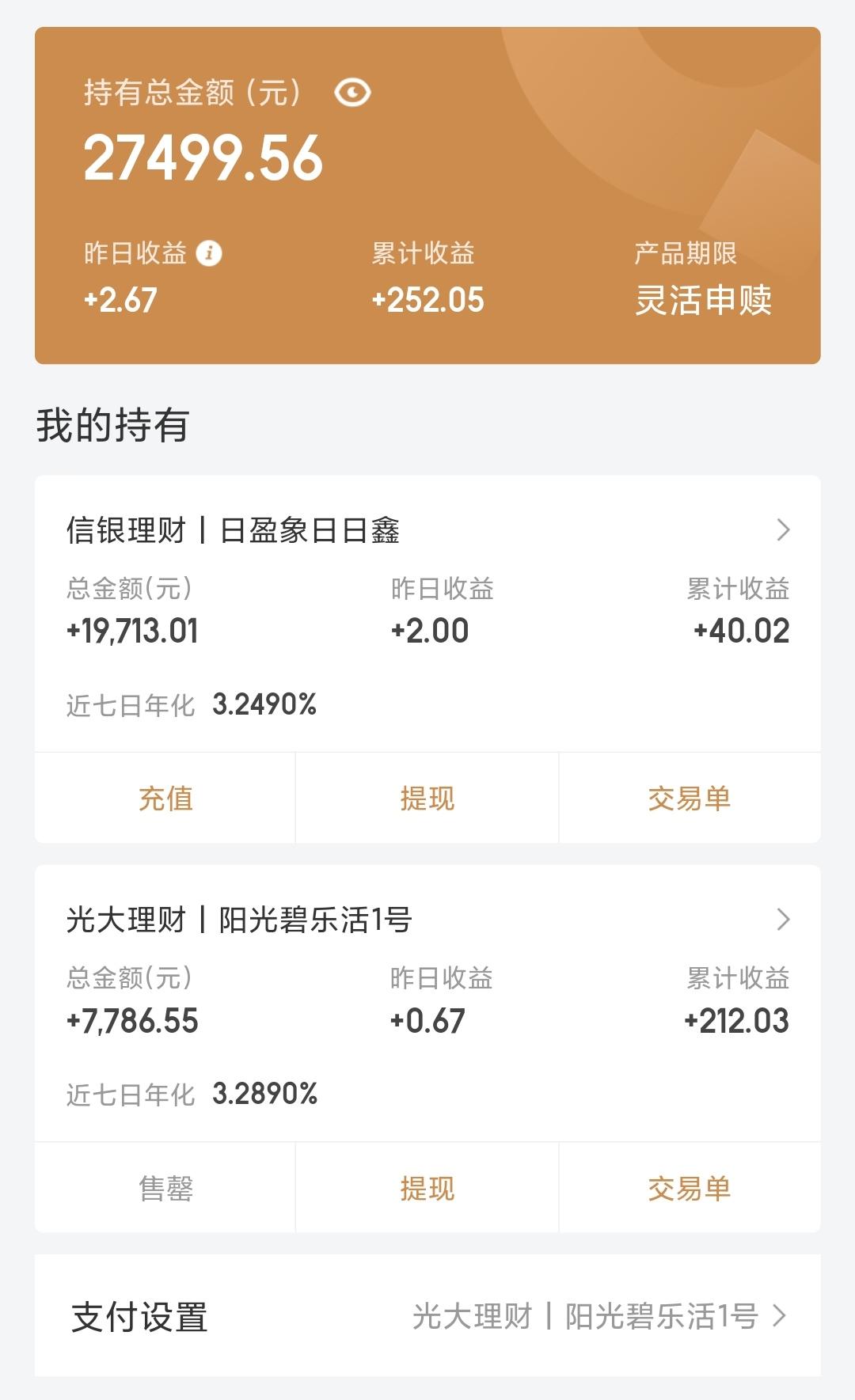Tap 提现 under 阳光碧乐活1号
855x1400 pixels.
pyautogui.click(x=427, y=1187)
